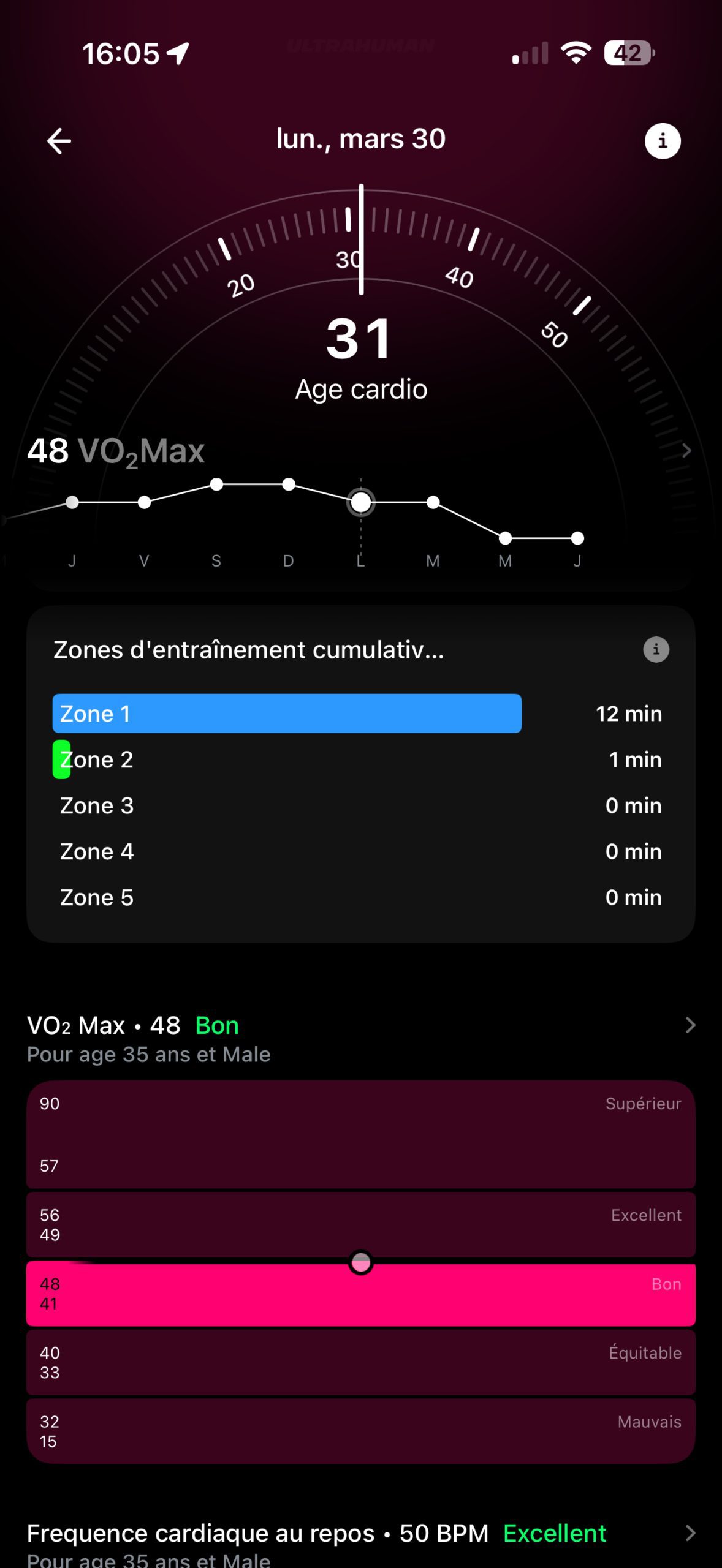Screen dimensions: 722x1568
Task: Open info for Zones d'entraînement cumulatives
Action: click(x=655, y=649)
